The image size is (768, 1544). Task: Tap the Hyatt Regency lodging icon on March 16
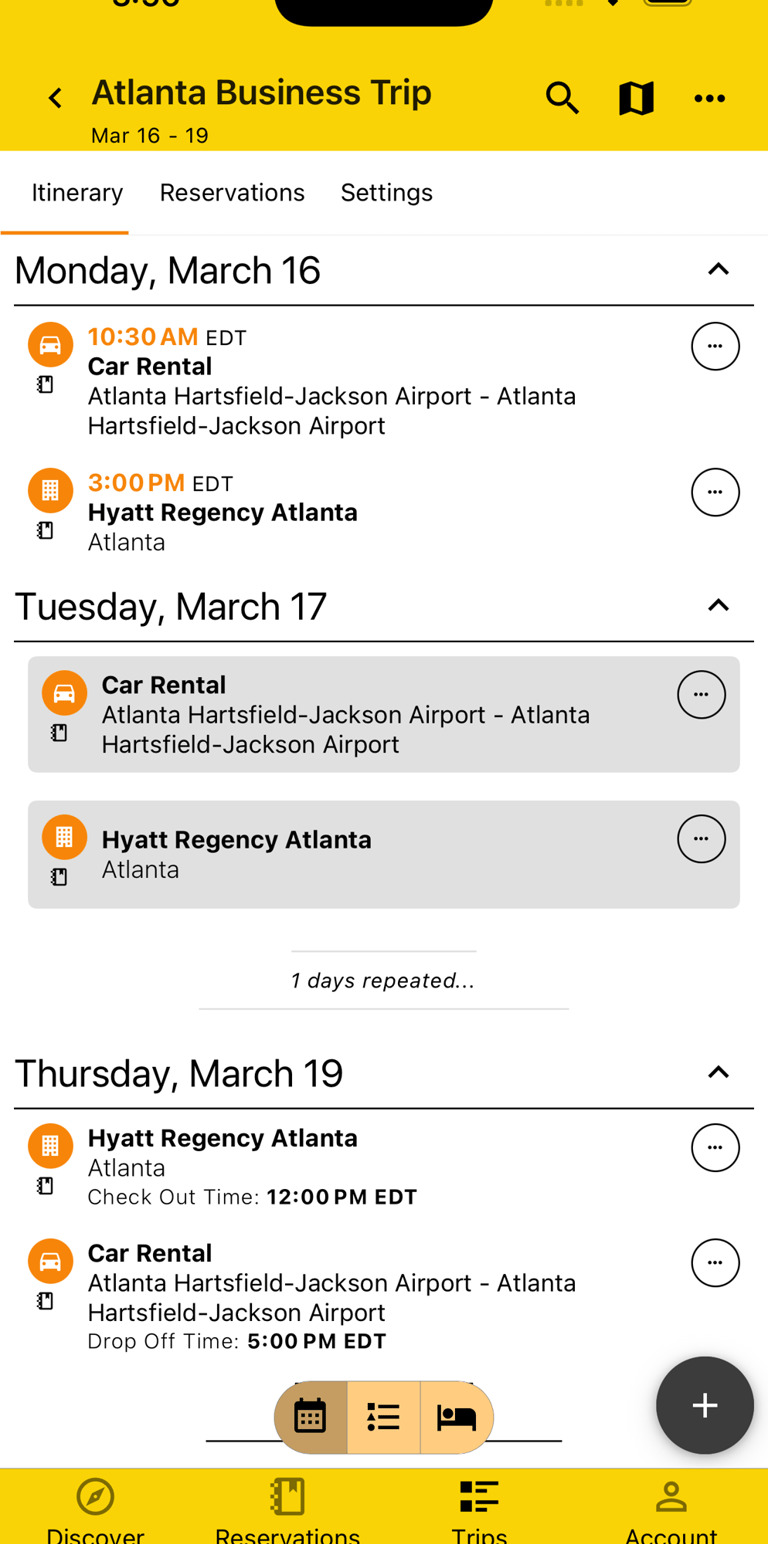pyautogui.click(x=50, y=490)
